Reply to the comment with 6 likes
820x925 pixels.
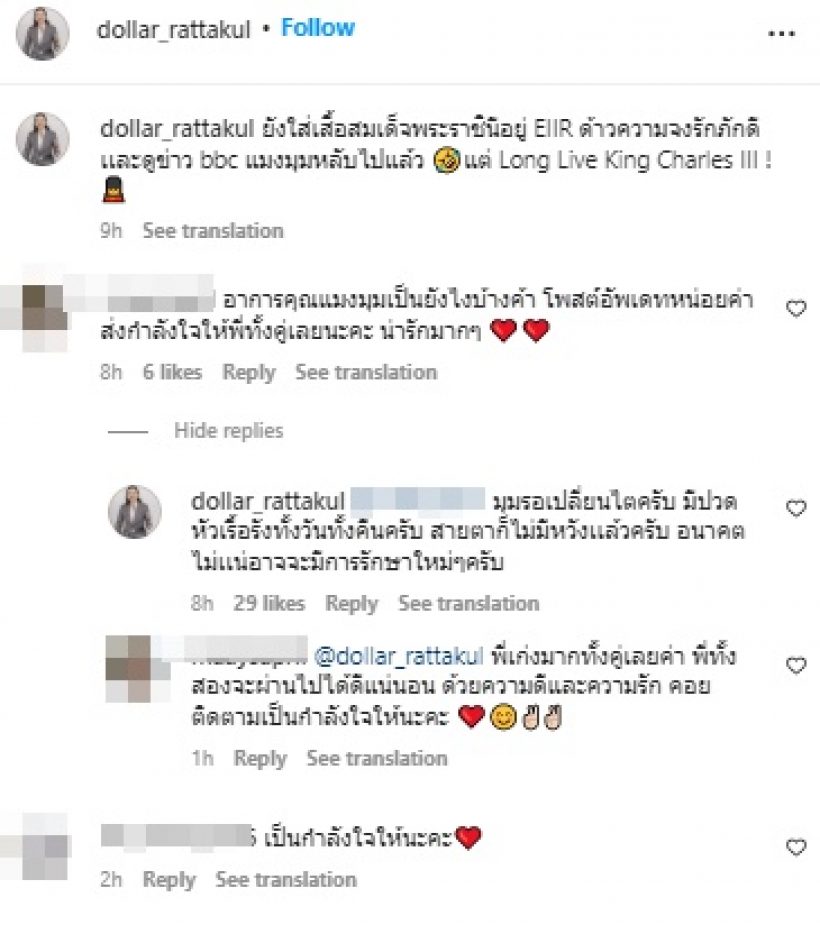pyautogui.click(x=248, y=372)
